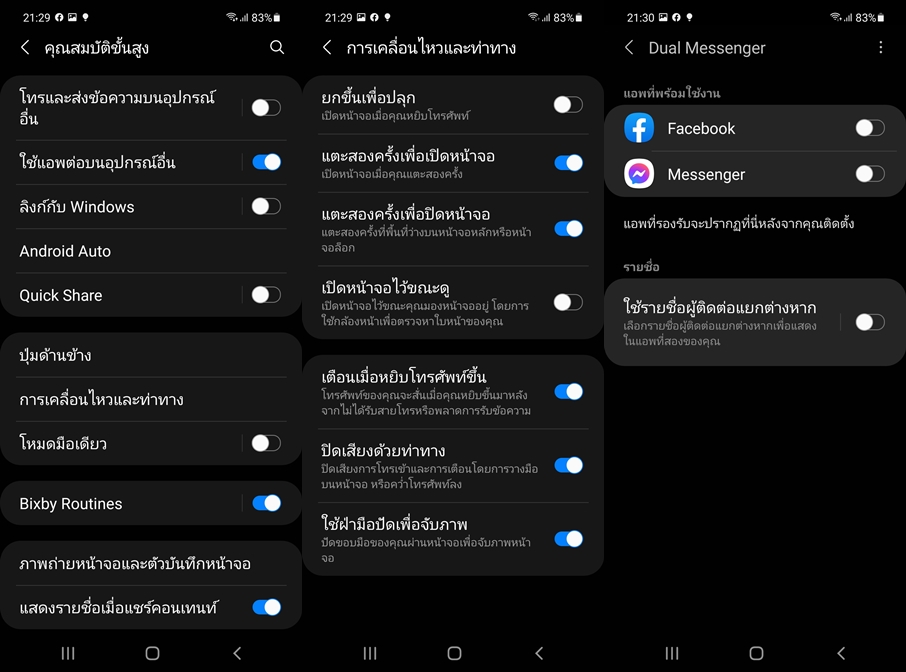
Task: Disable เตือนเมื่อหยิบโทรศัพท์ขึ้น switch
Action: click(x=568, y=392)
